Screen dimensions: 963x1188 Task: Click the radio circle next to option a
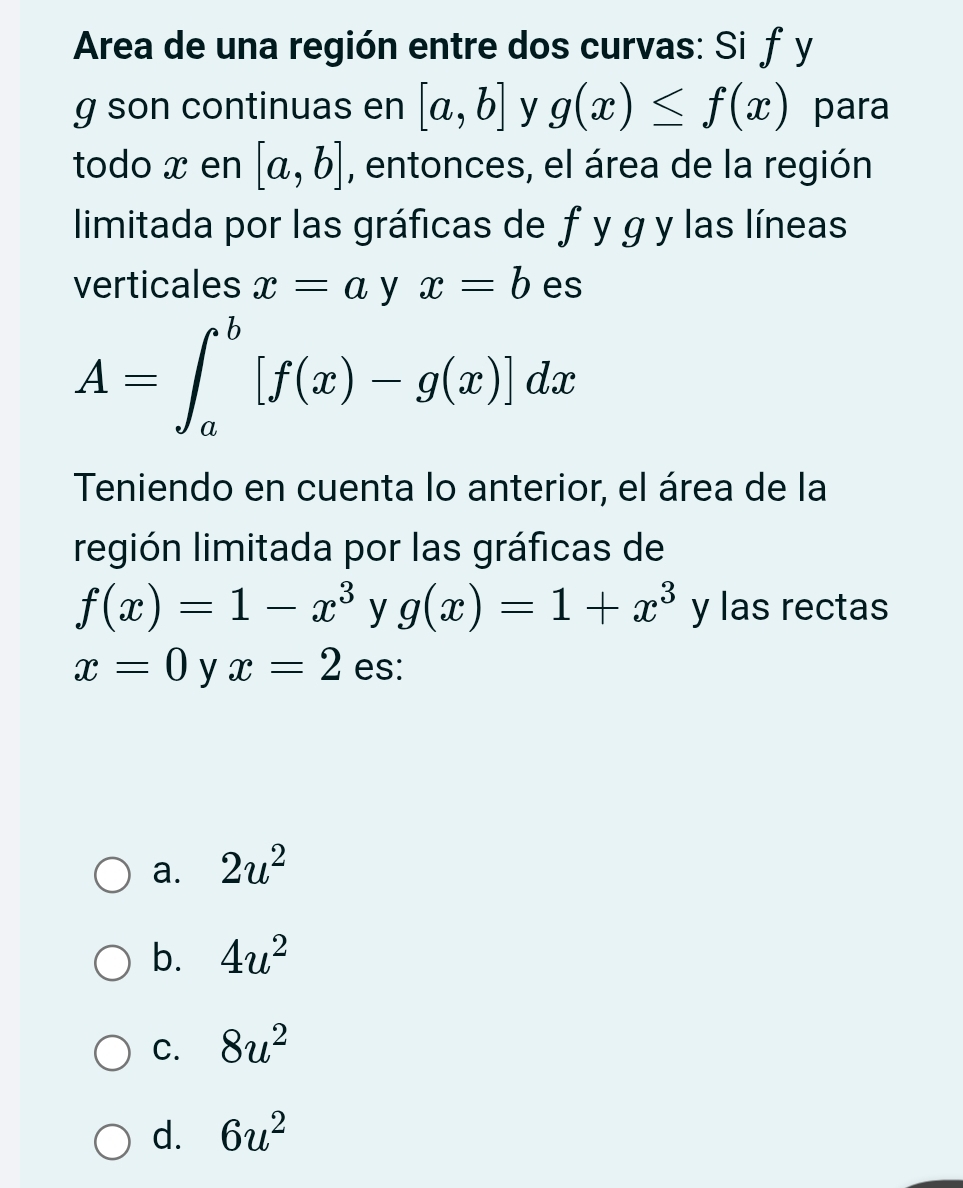[x=112, y=873]
